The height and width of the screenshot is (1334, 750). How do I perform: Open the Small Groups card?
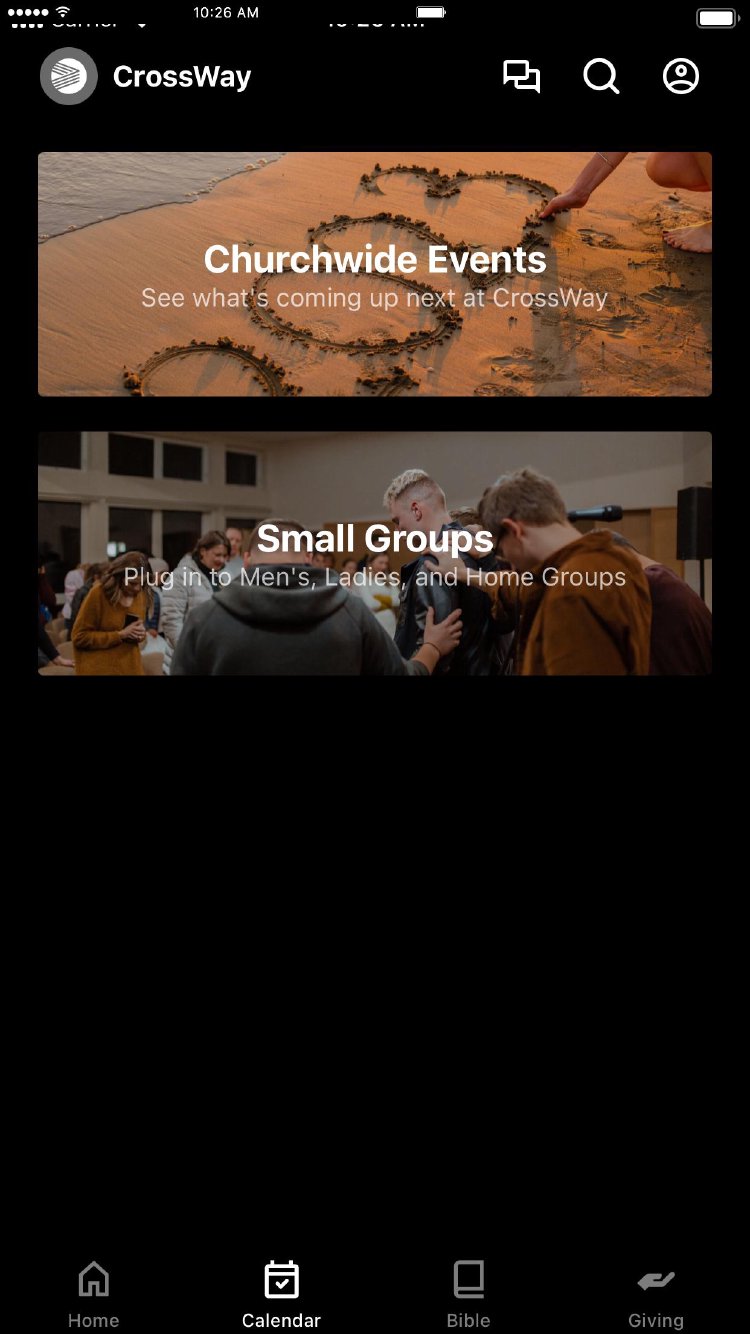pos(375,553)
